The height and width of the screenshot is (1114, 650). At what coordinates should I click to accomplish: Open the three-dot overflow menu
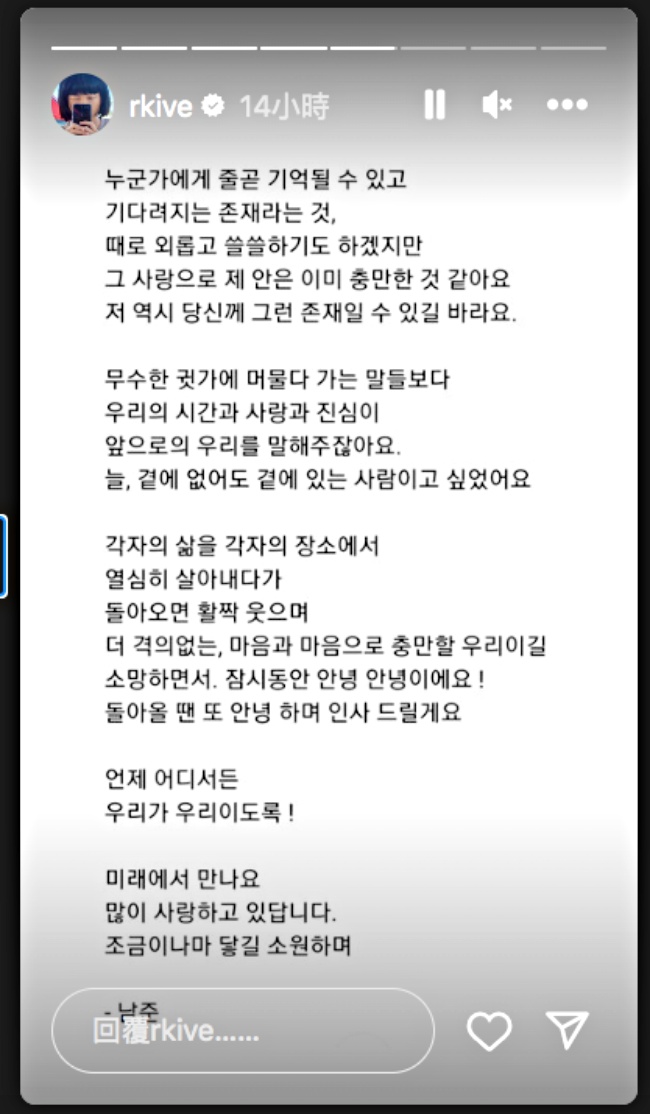(x=566, y=104)
